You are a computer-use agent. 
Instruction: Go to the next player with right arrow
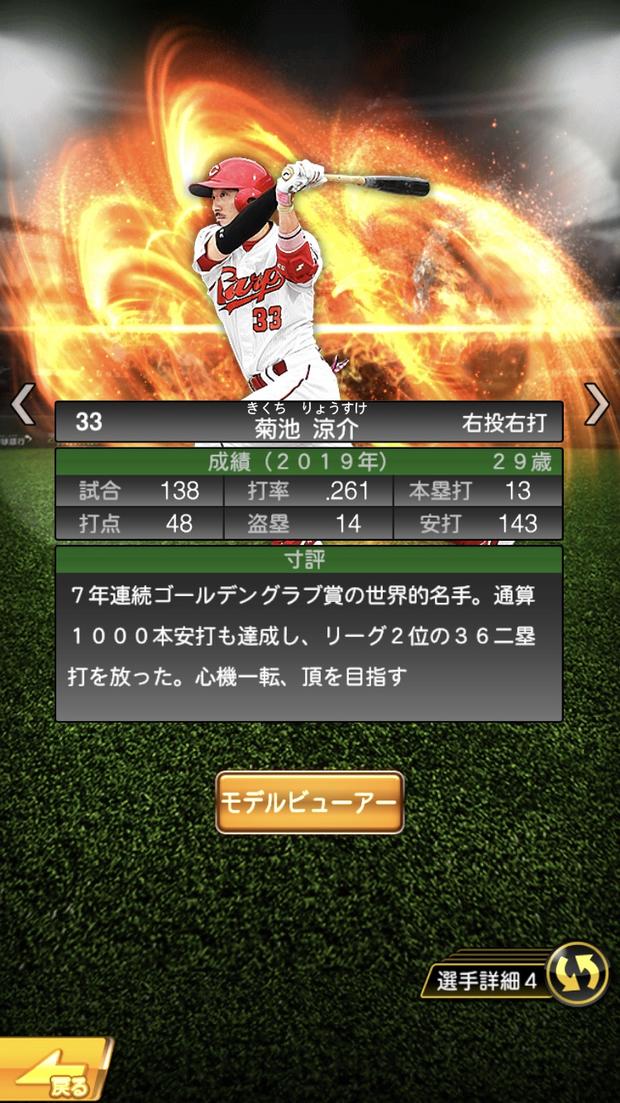click(597, 405)
